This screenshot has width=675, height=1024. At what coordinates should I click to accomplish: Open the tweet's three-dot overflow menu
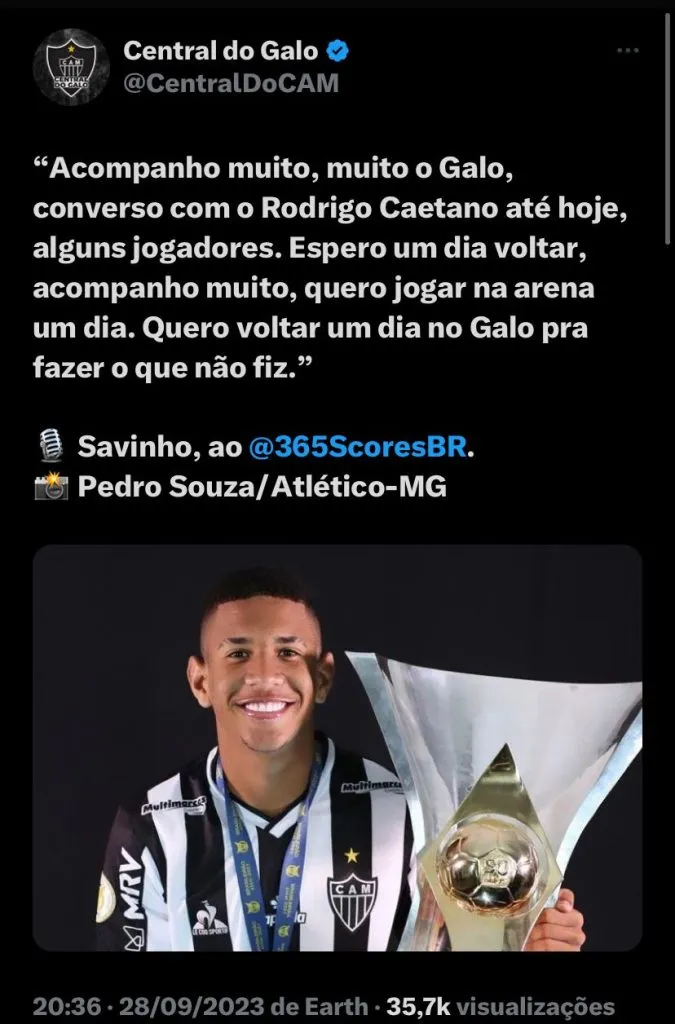pos(627,50)
